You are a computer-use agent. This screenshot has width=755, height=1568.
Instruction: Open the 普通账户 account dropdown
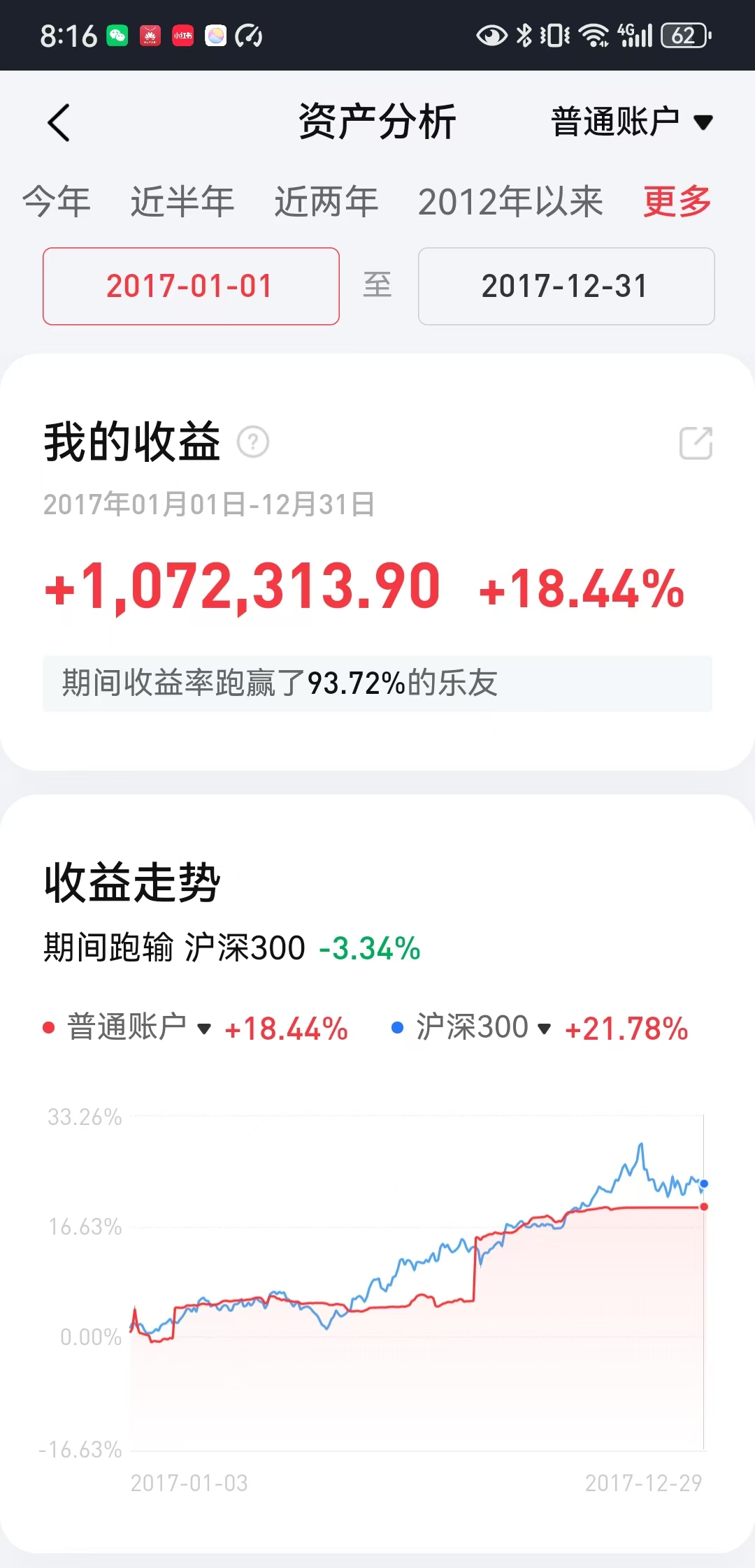pyautogui.click(x=631, y=122)
